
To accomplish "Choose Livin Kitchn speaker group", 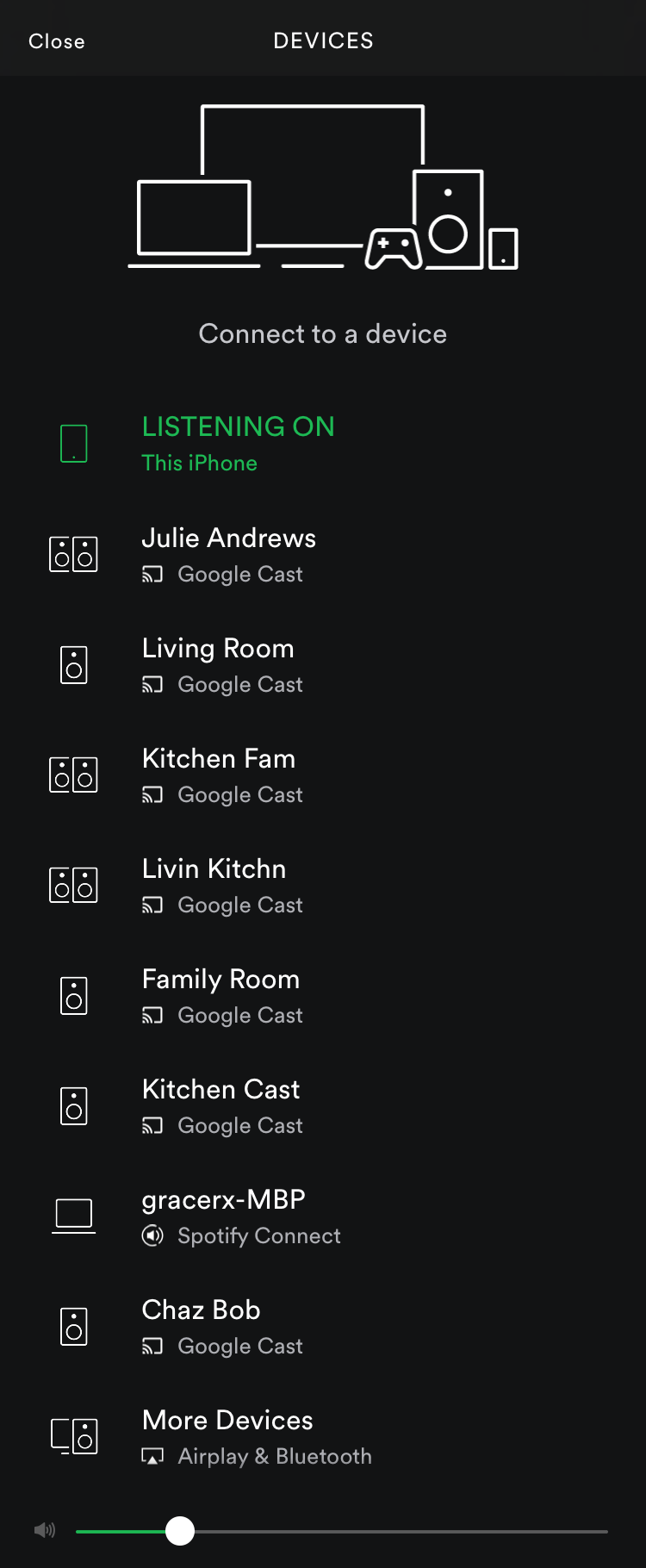I will [x=214, y=885].
